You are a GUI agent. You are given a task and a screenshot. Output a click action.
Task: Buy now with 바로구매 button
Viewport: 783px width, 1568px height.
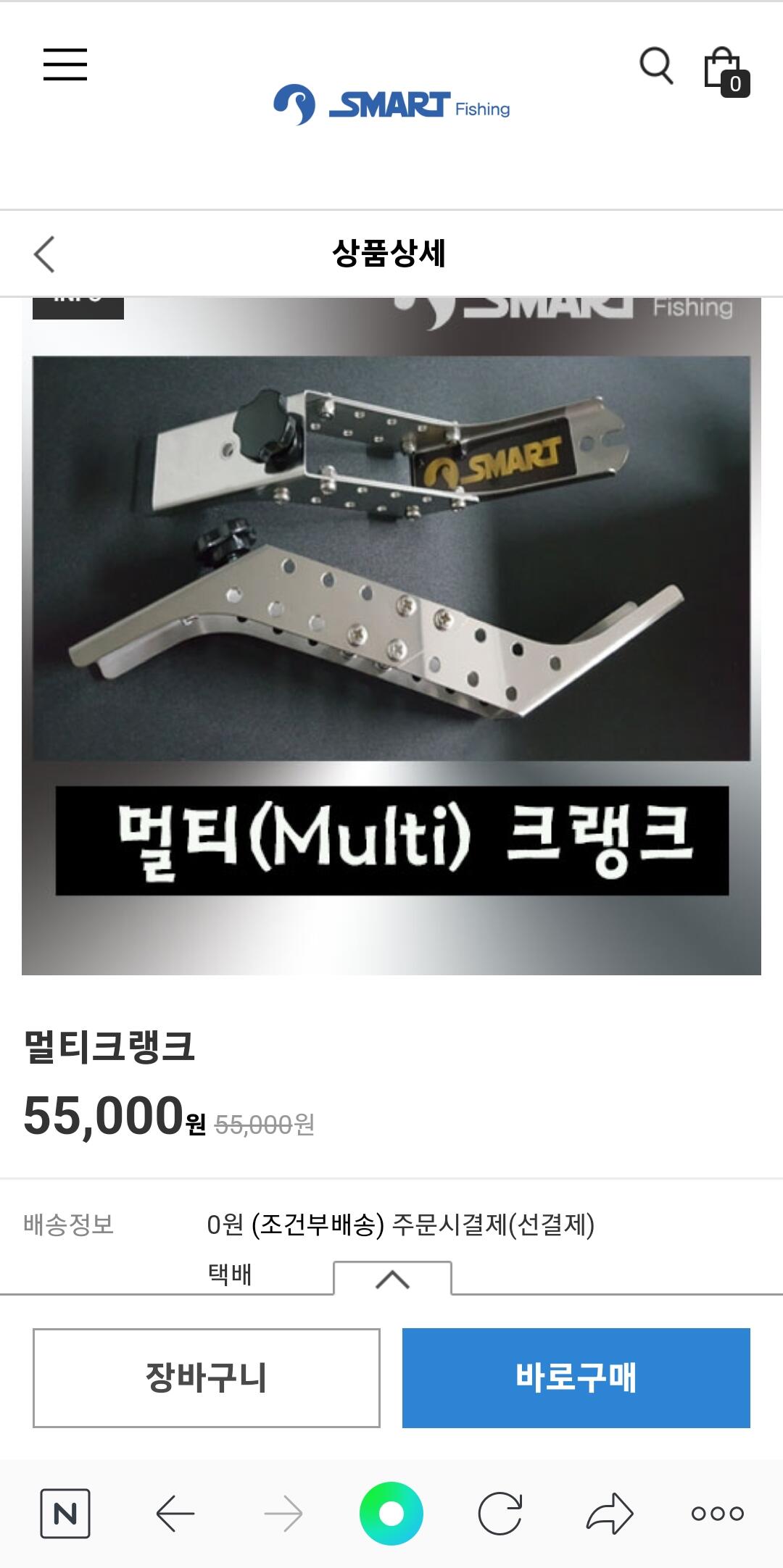[x=576, y=1377]
